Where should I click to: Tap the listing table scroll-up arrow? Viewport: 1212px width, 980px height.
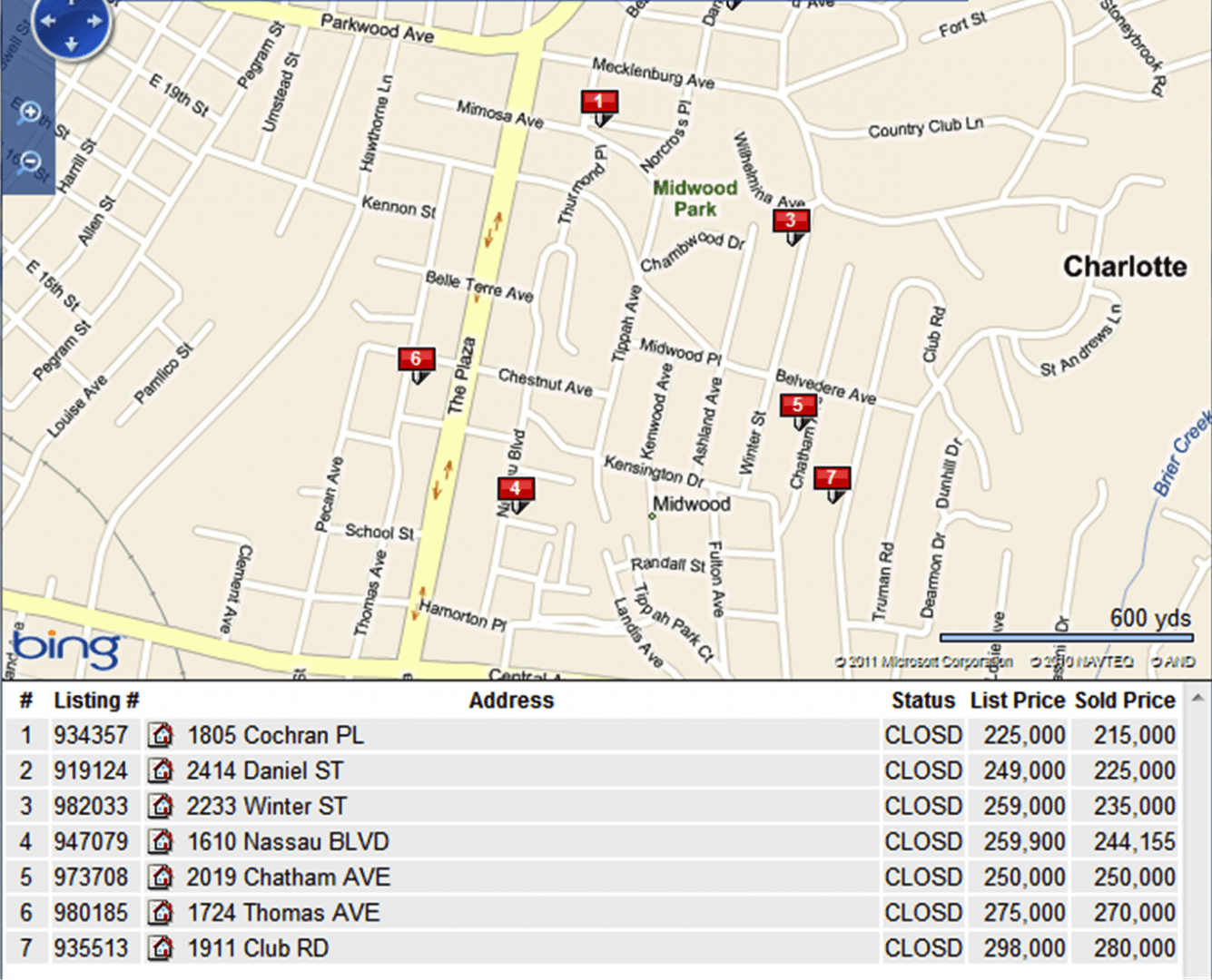1197,698
